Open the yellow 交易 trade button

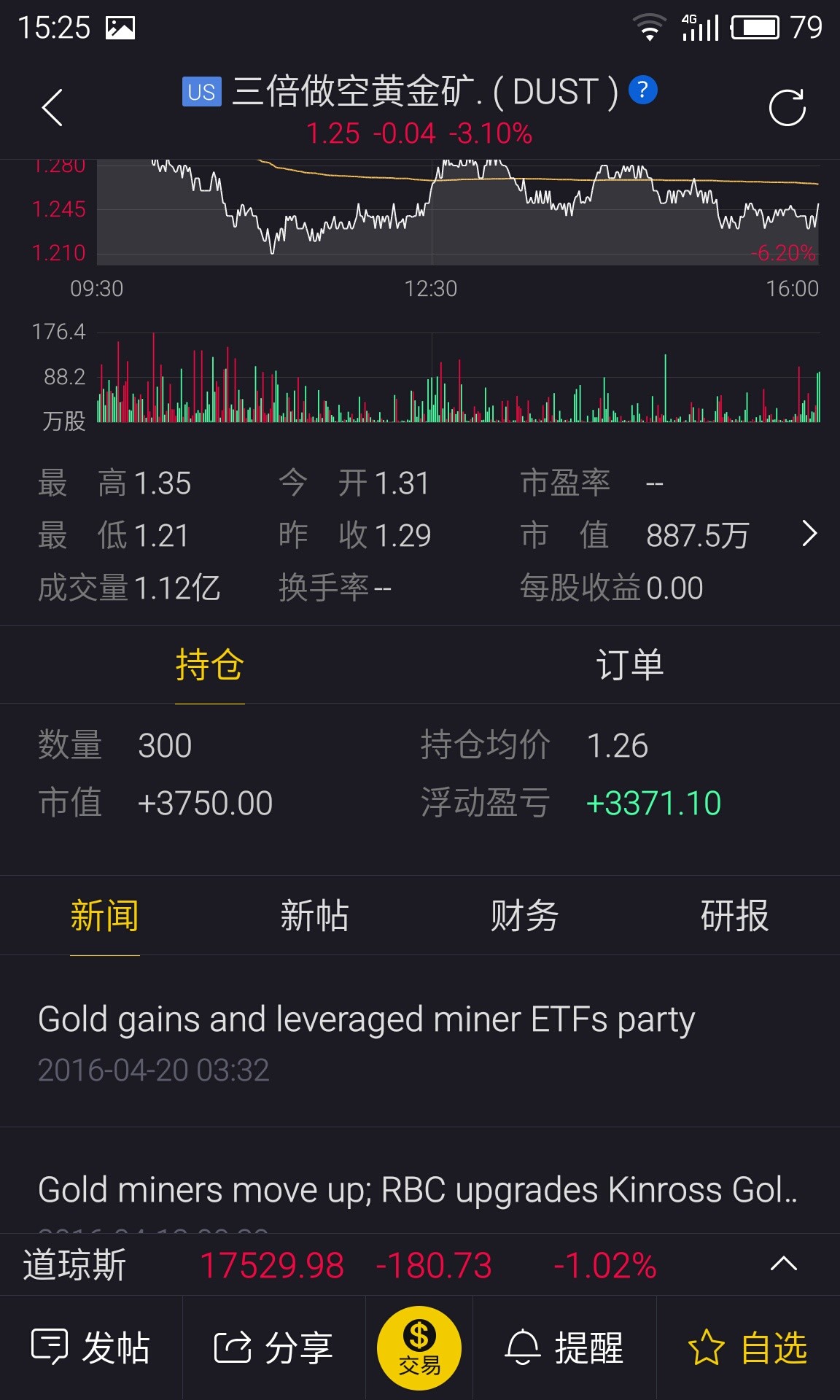[419, 1347]
